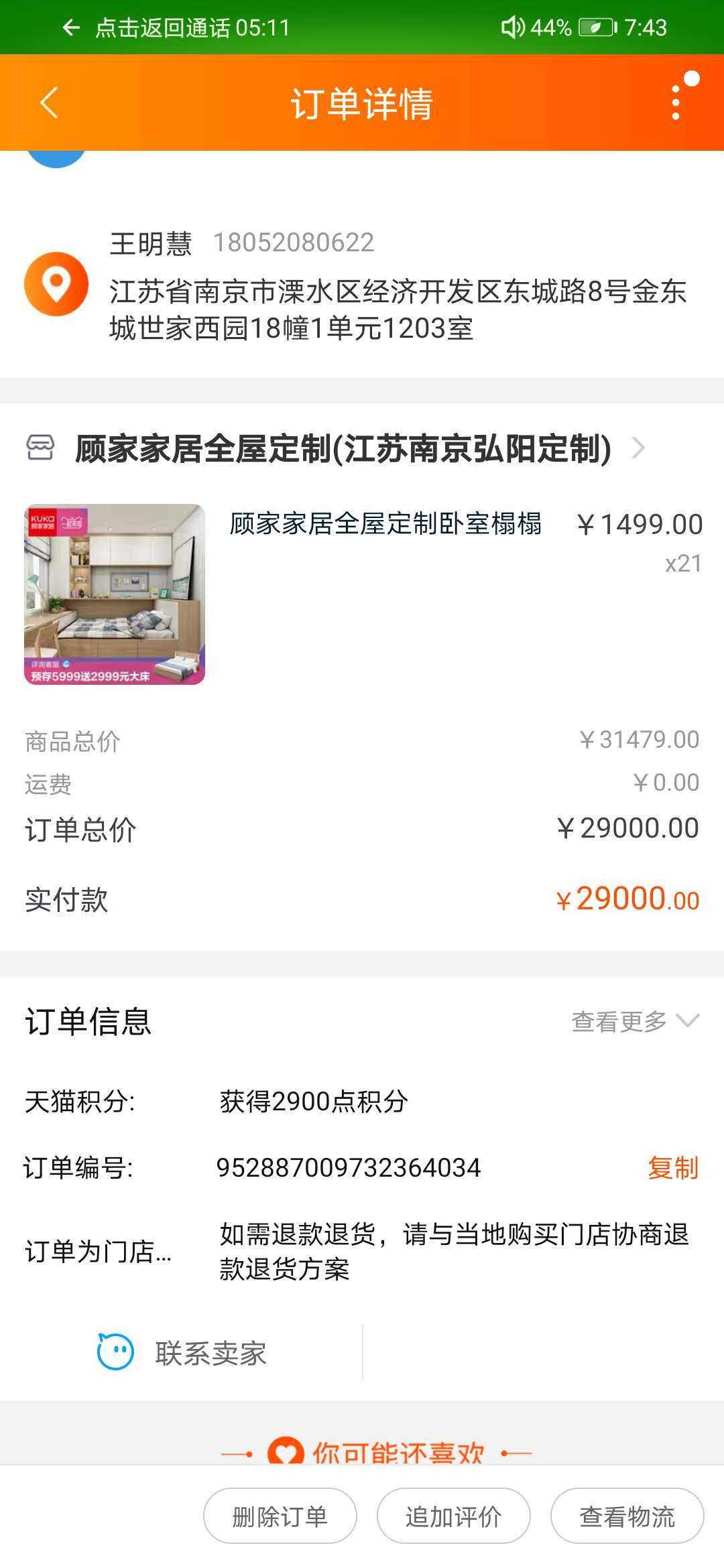724x1568 pixels.
Task: Copy the order number with 复制
Action: tap(672, 1168)
